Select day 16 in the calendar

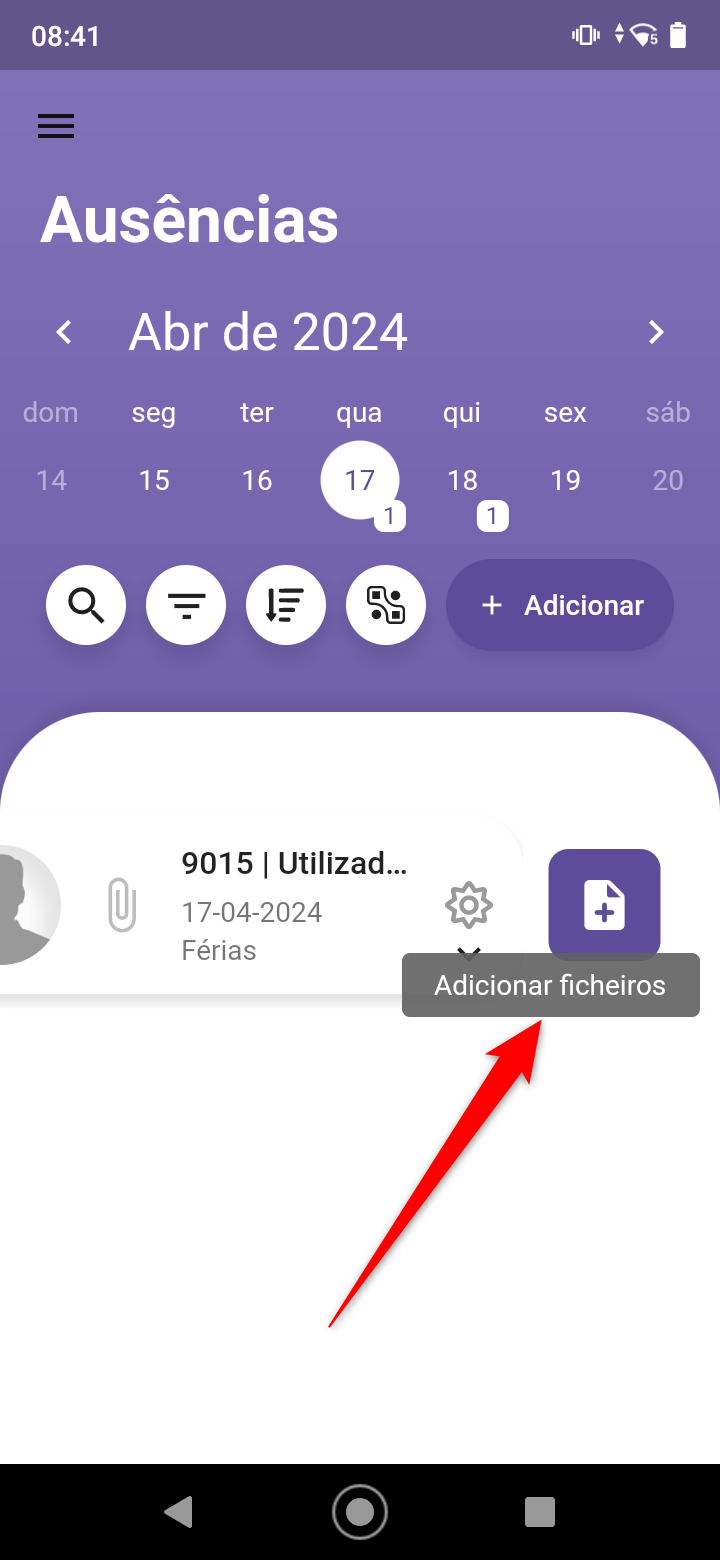click(x=257, y=480)
